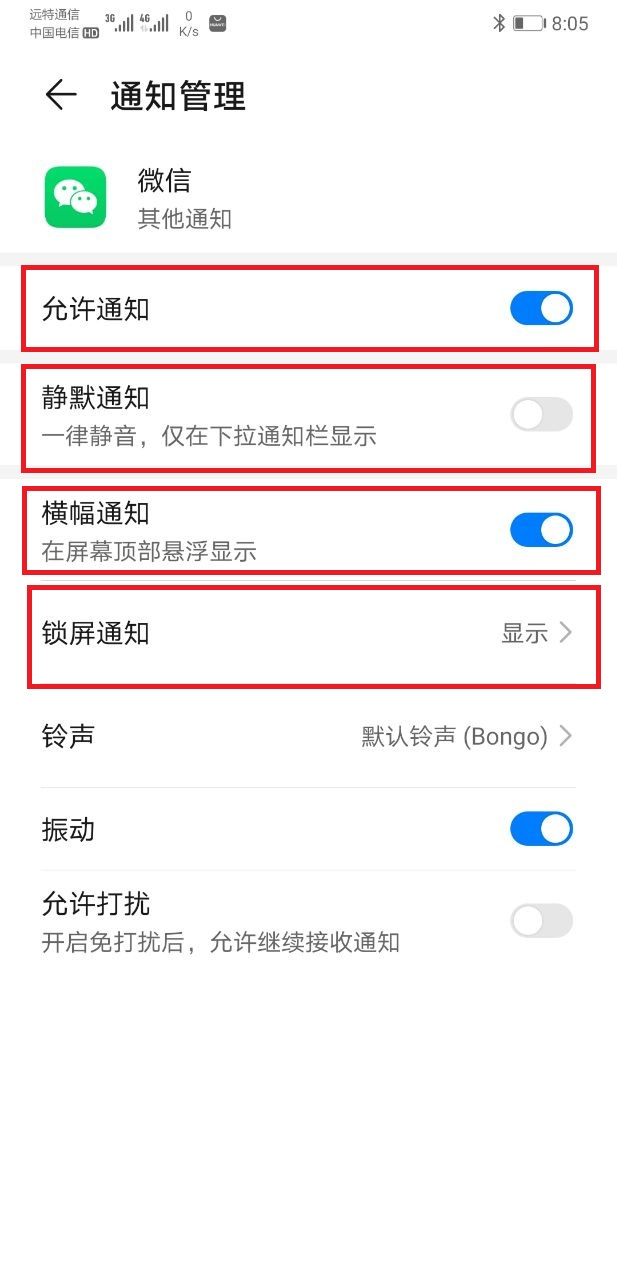Open 铃声 ringtone selection
This screenshot has height=1280, width=617.
tap(308, 737)
